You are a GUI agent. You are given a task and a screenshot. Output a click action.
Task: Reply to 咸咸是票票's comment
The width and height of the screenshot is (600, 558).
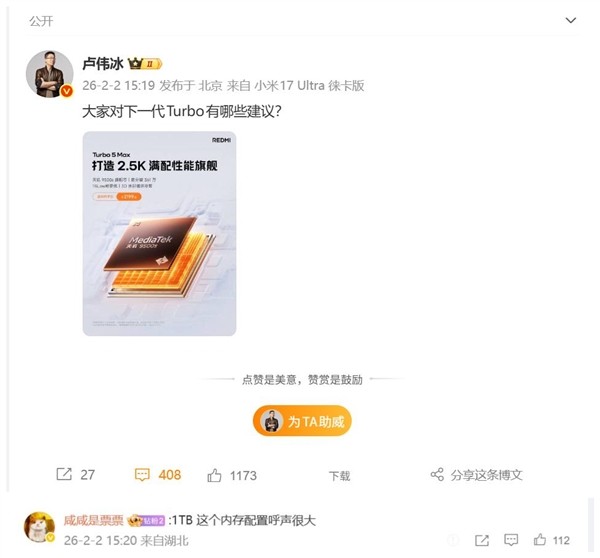(x=511, y=540)
